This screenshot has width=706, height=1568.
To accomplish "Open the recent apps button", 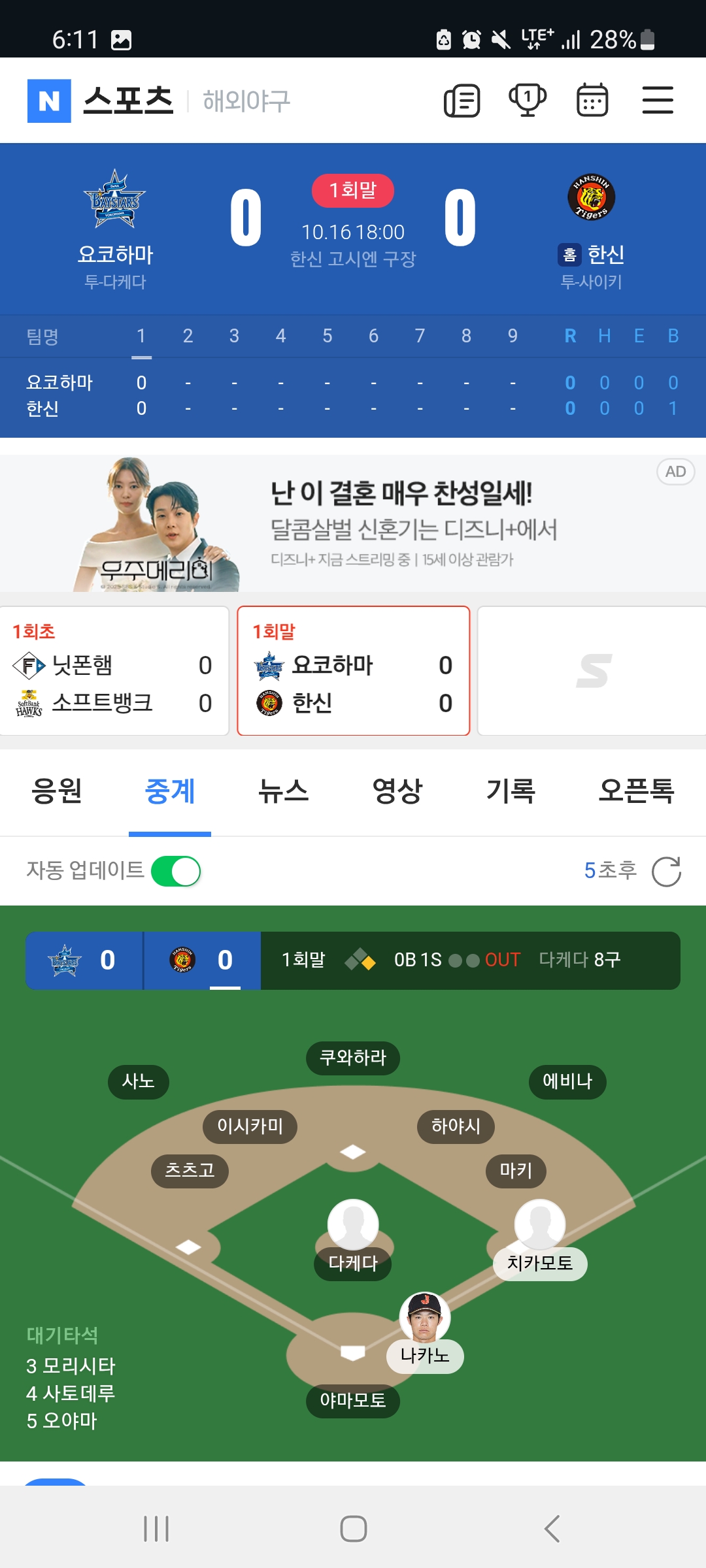I will click(156, 1529).
